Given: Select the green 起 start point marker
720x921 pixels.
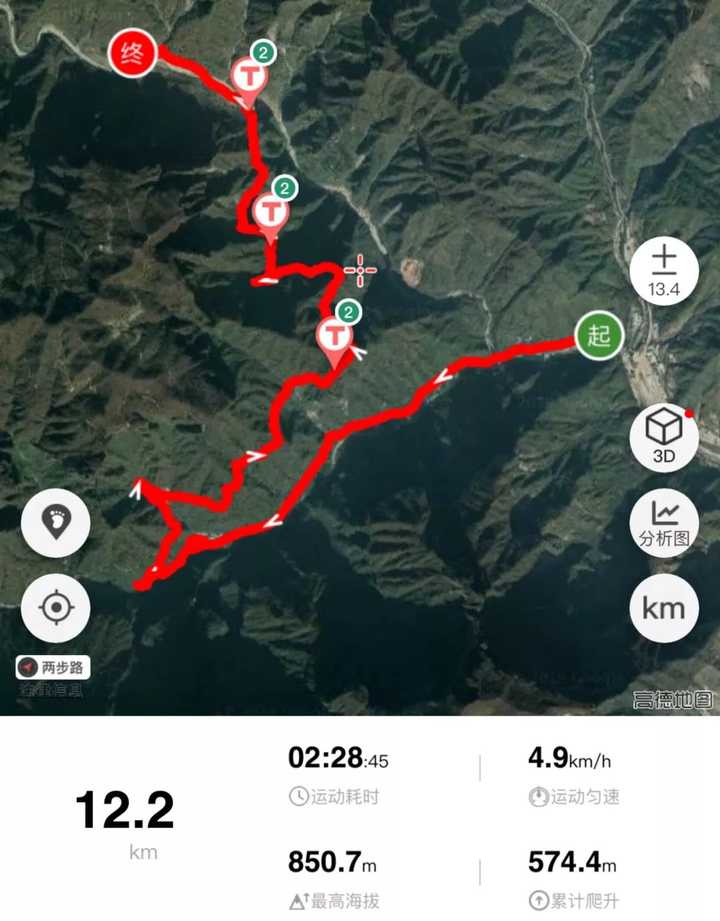Looking at the screenshot, I should [x=598, y=335].
